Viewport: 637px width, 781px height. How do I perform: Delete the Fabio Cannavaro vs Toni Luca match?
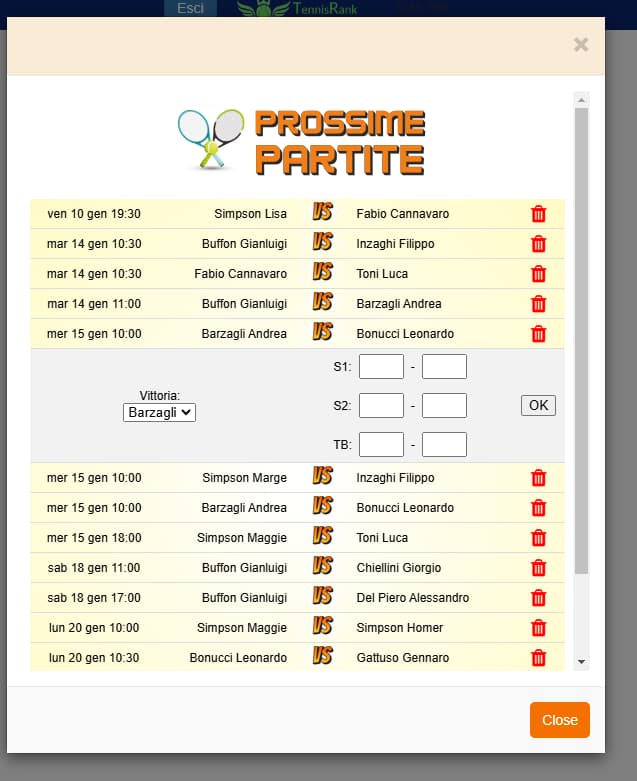538,273
